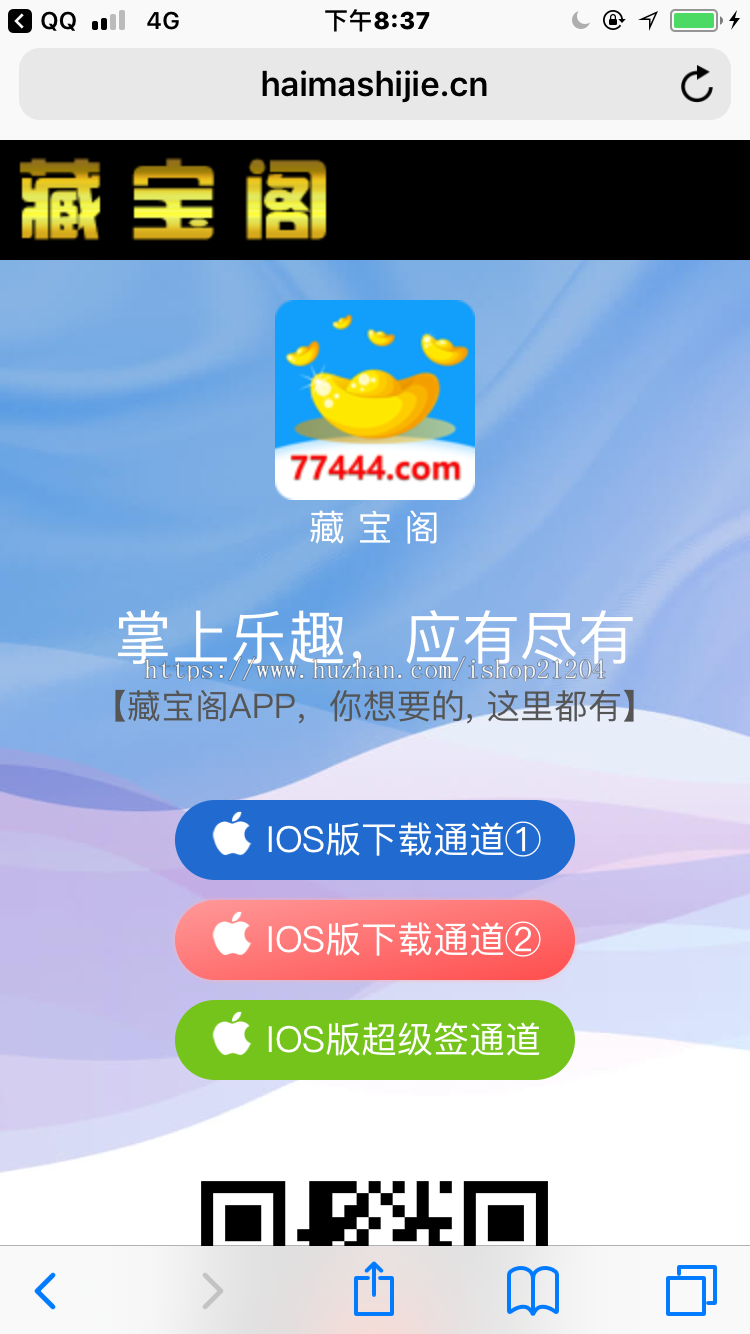
Task: Tap IOS版下载通道② button
Action: (x=374, y=940)
